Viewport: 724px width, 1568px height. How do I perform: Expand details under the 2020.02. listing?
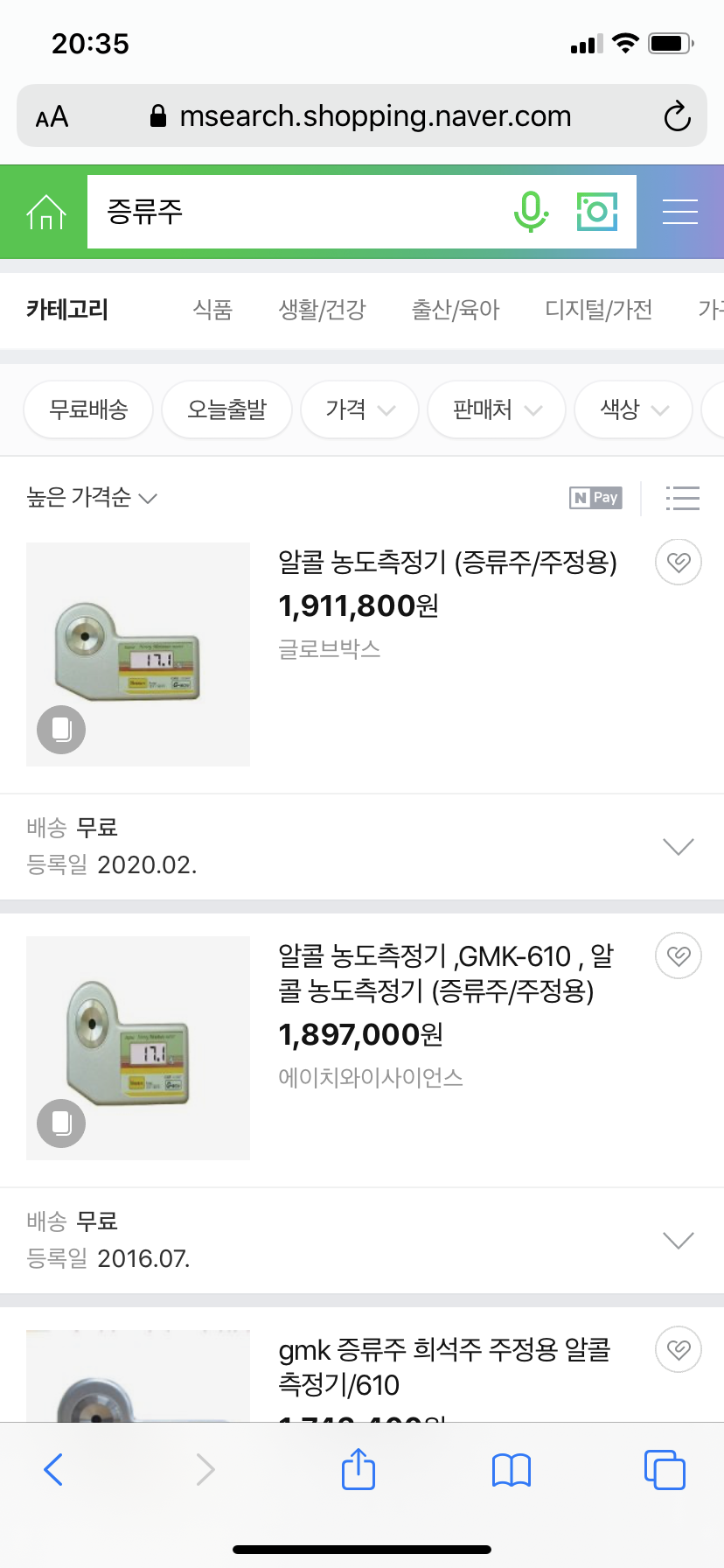(x=679, y=846)
